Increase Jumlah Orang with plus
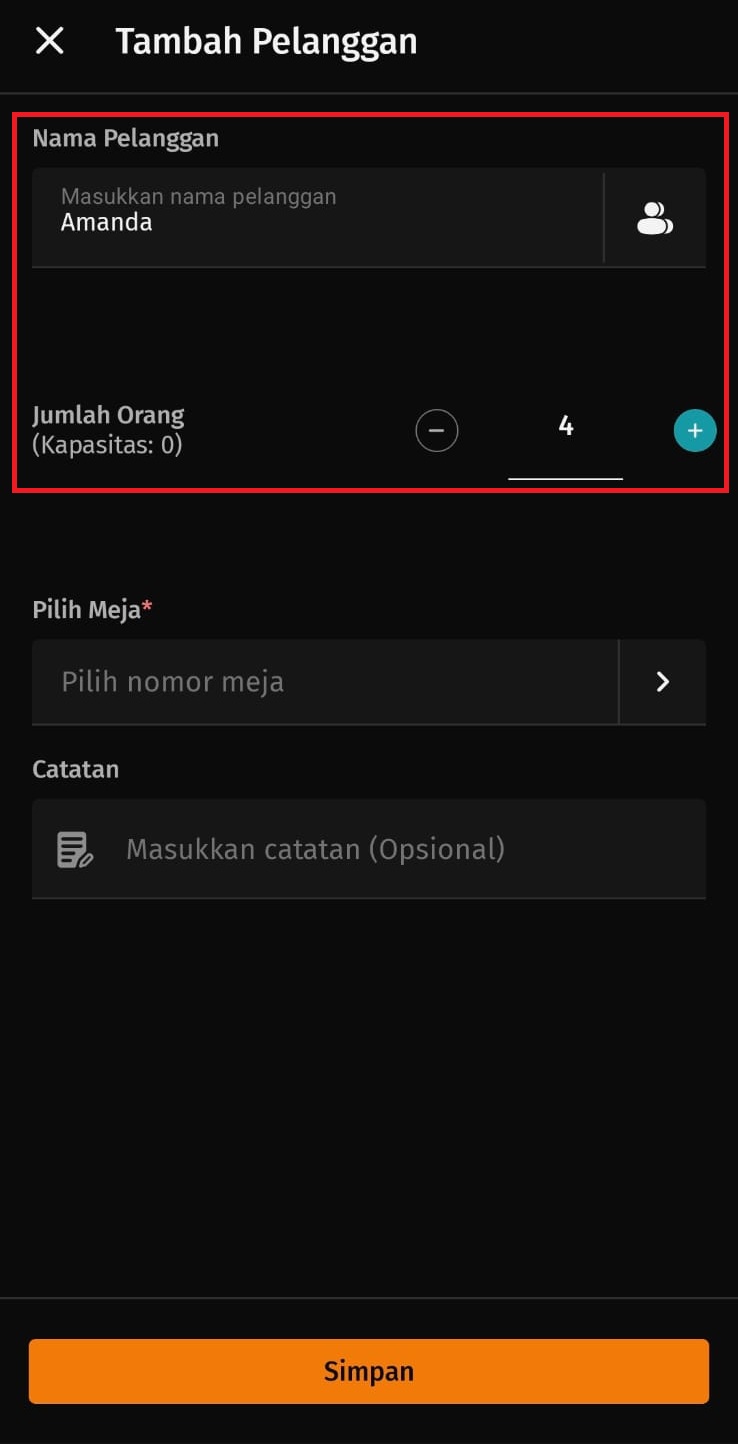This screenshot has width=738, height=1444. click(695, 431)
